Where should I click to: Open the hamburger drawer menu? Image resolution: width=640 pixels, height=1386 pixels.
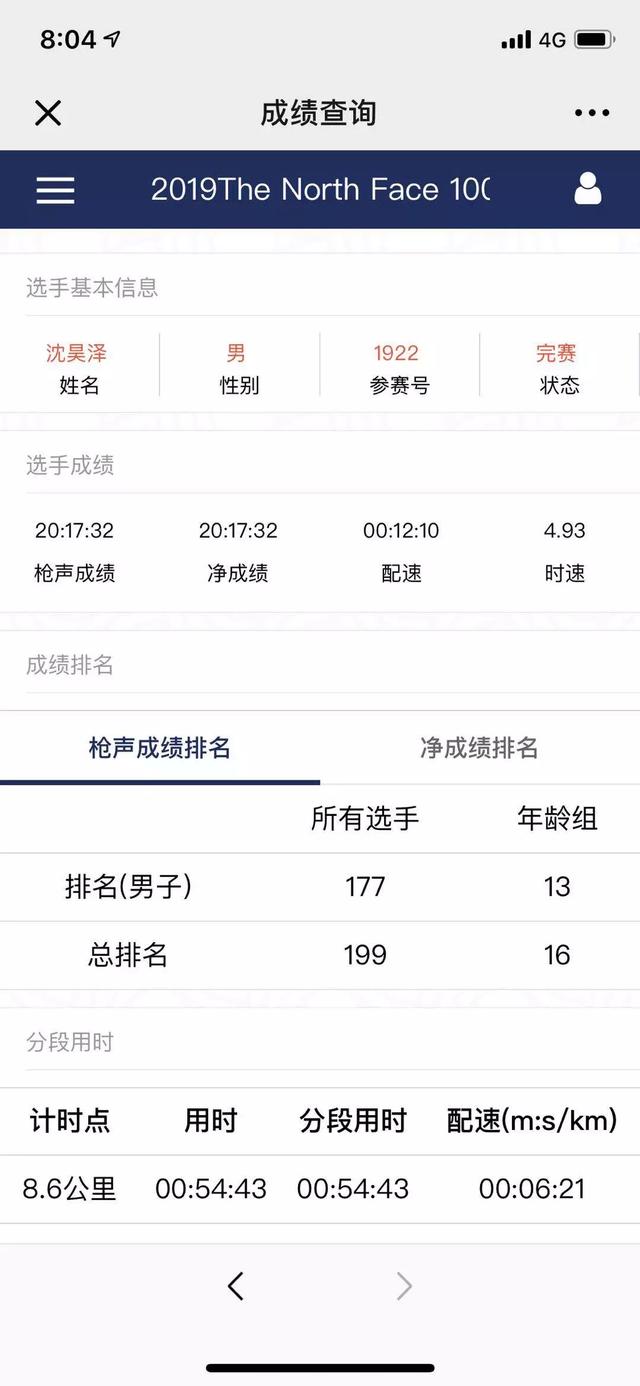[x=55, y=190]
